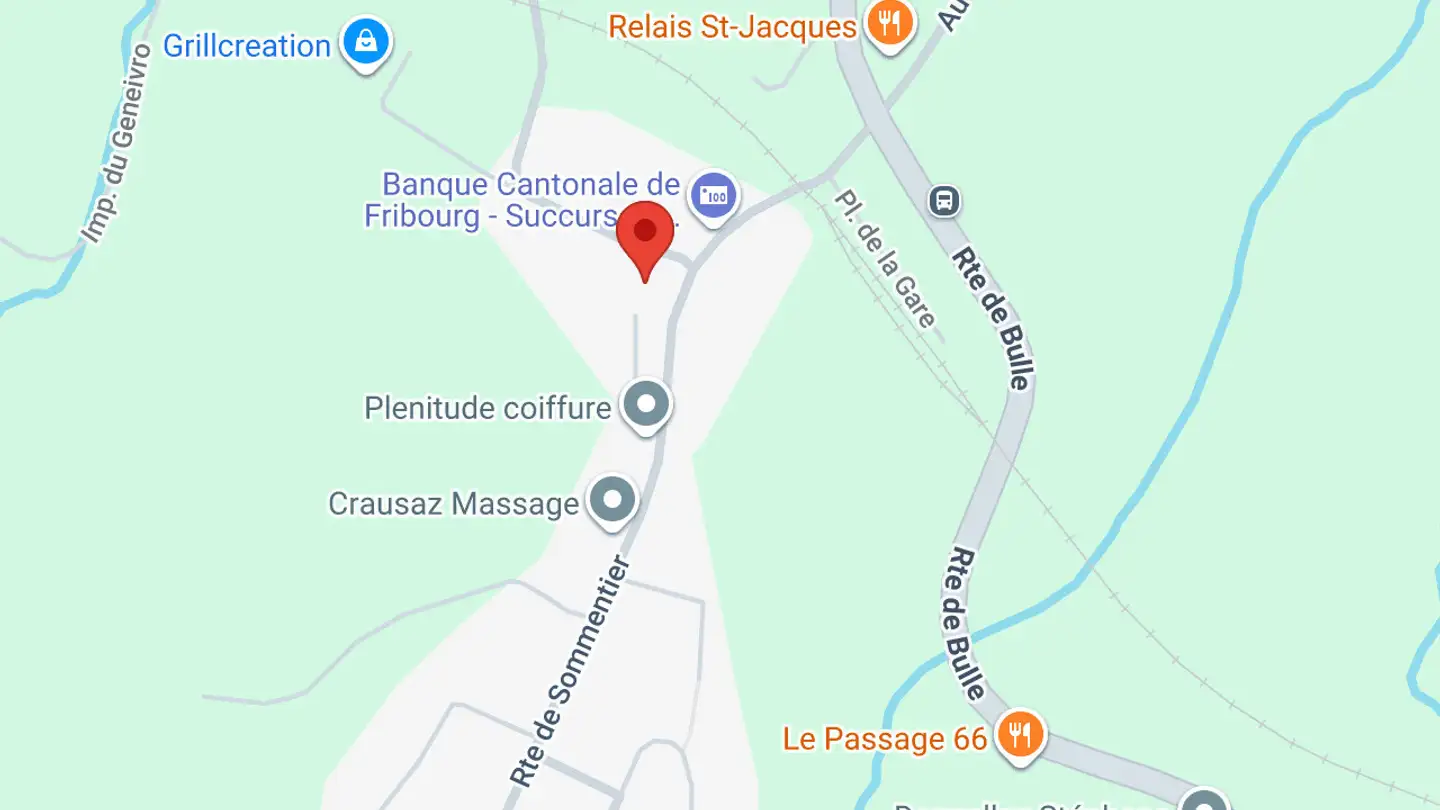Open the Grillcreation shop marker
This screenshot has height=810, width=1440.
tap(366, 43)
